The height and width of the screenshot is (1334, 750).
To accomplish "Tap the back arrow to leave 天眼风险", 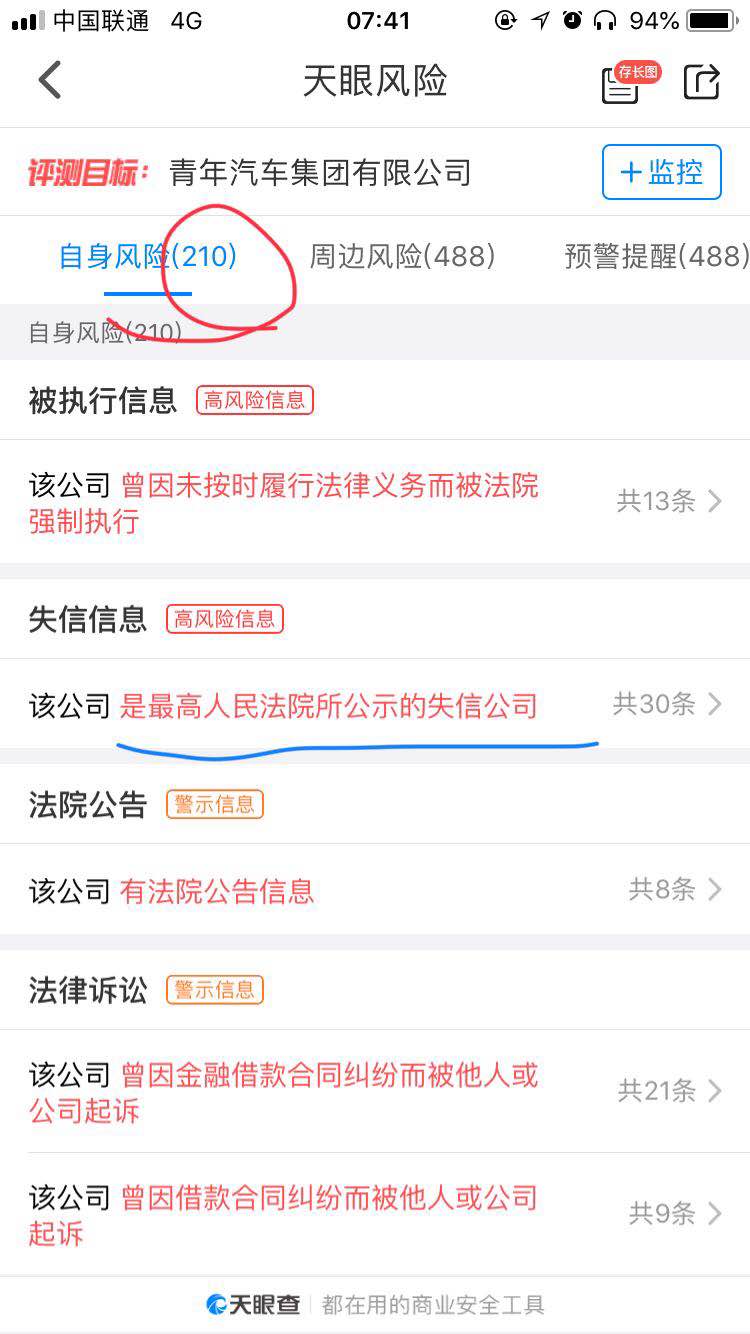I will [48, 82].
